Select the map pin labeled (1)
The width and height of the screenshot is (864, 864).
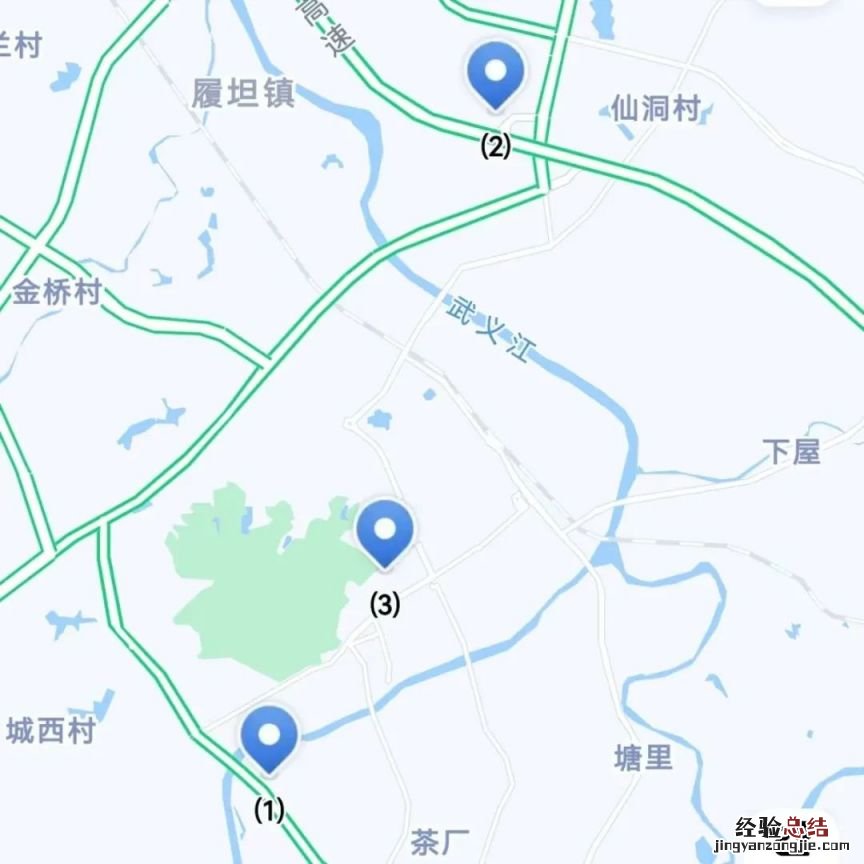pos(269,737)
